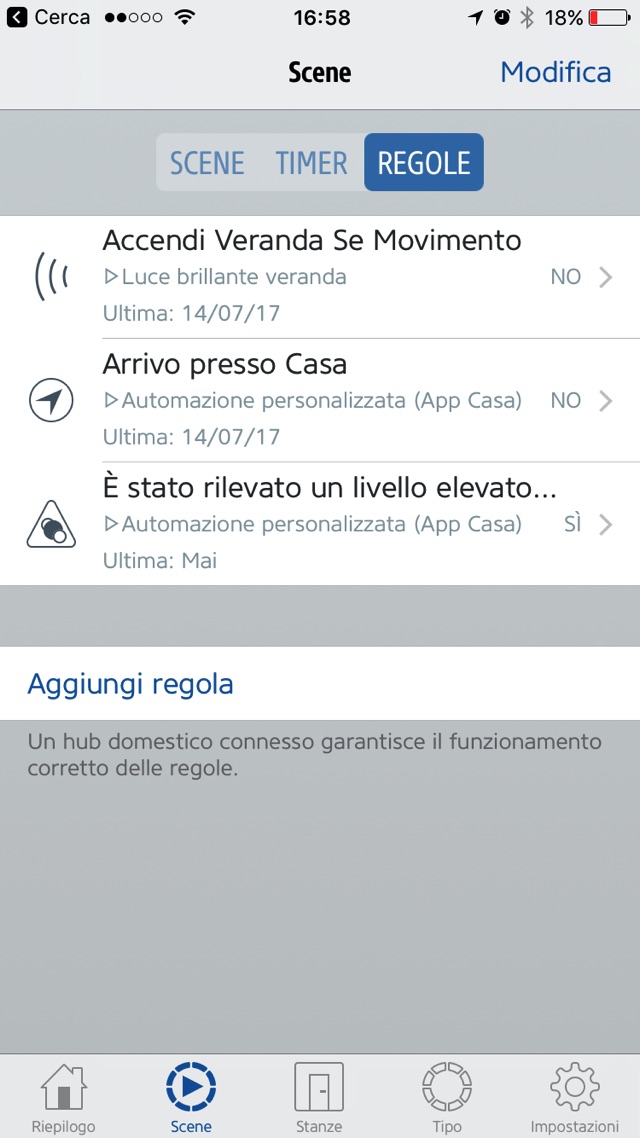Tap Aggiungi regola to add a rule
This screenshot has height=1138, width=640.
[x=131, y=684]
